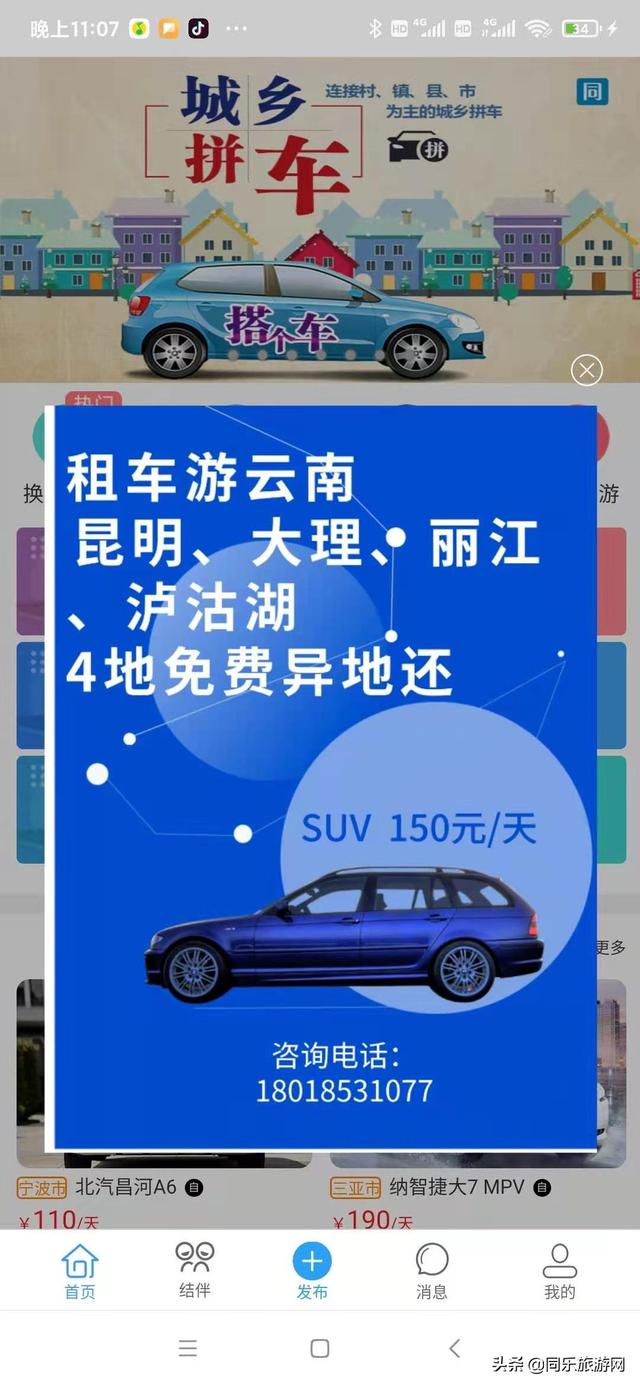Close the Yunnan car rental popup ad
This screenshot has width=640, height=1387.
(x=587, y=370)
